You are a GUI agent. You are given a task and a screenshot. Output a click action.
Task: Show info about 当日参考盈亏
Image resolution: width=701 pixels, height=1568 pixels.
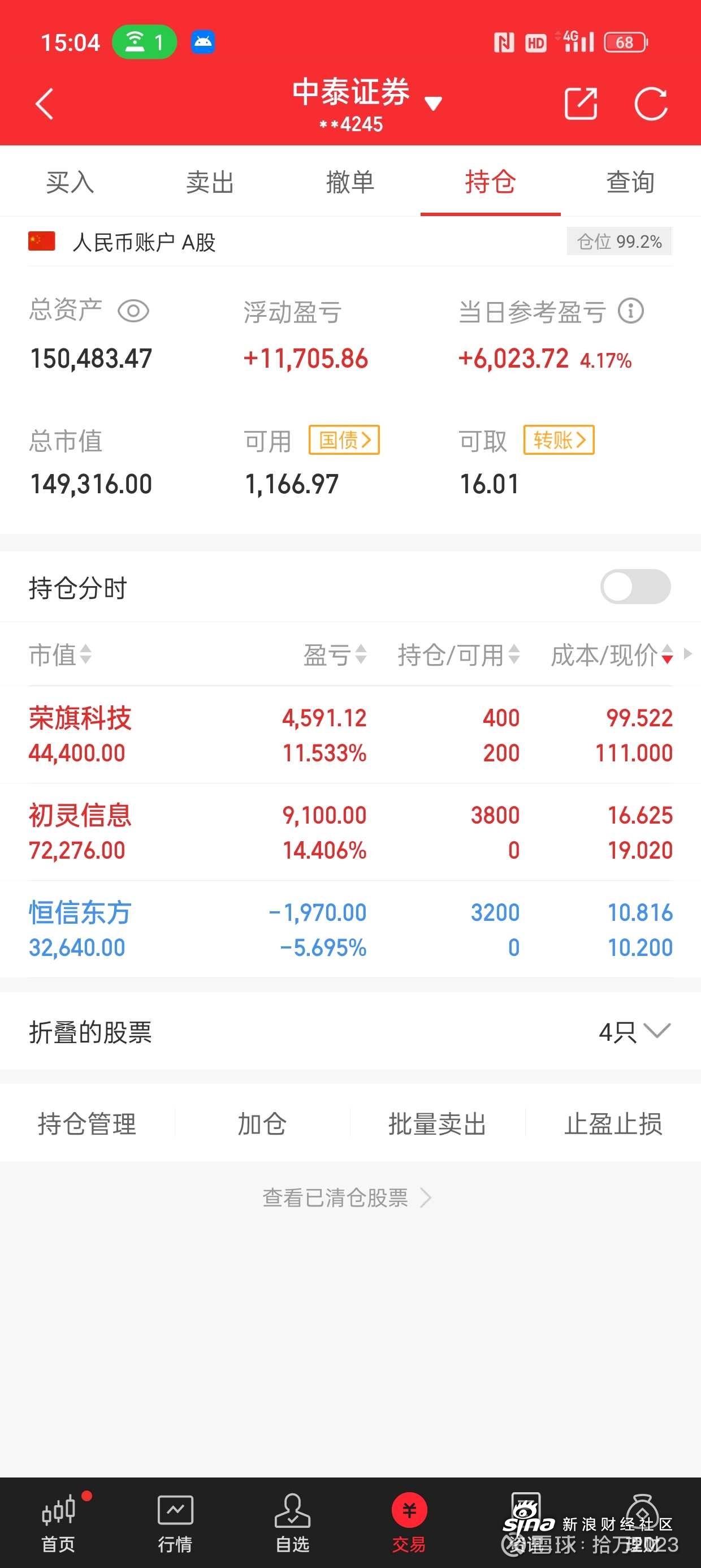pyautogui.click(x=630, y=311)
